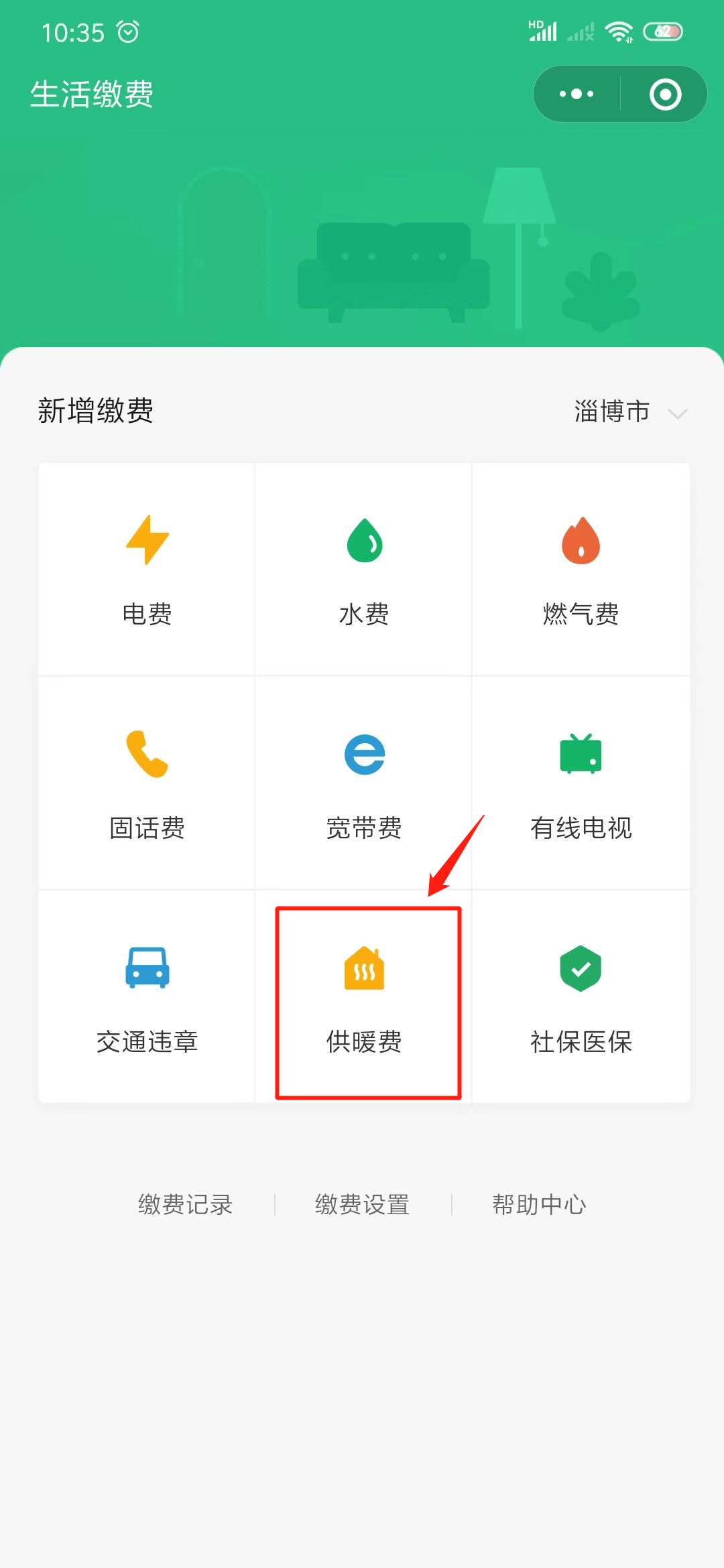Open 有线电视 cable TV payment

click(x=581, y=784)
